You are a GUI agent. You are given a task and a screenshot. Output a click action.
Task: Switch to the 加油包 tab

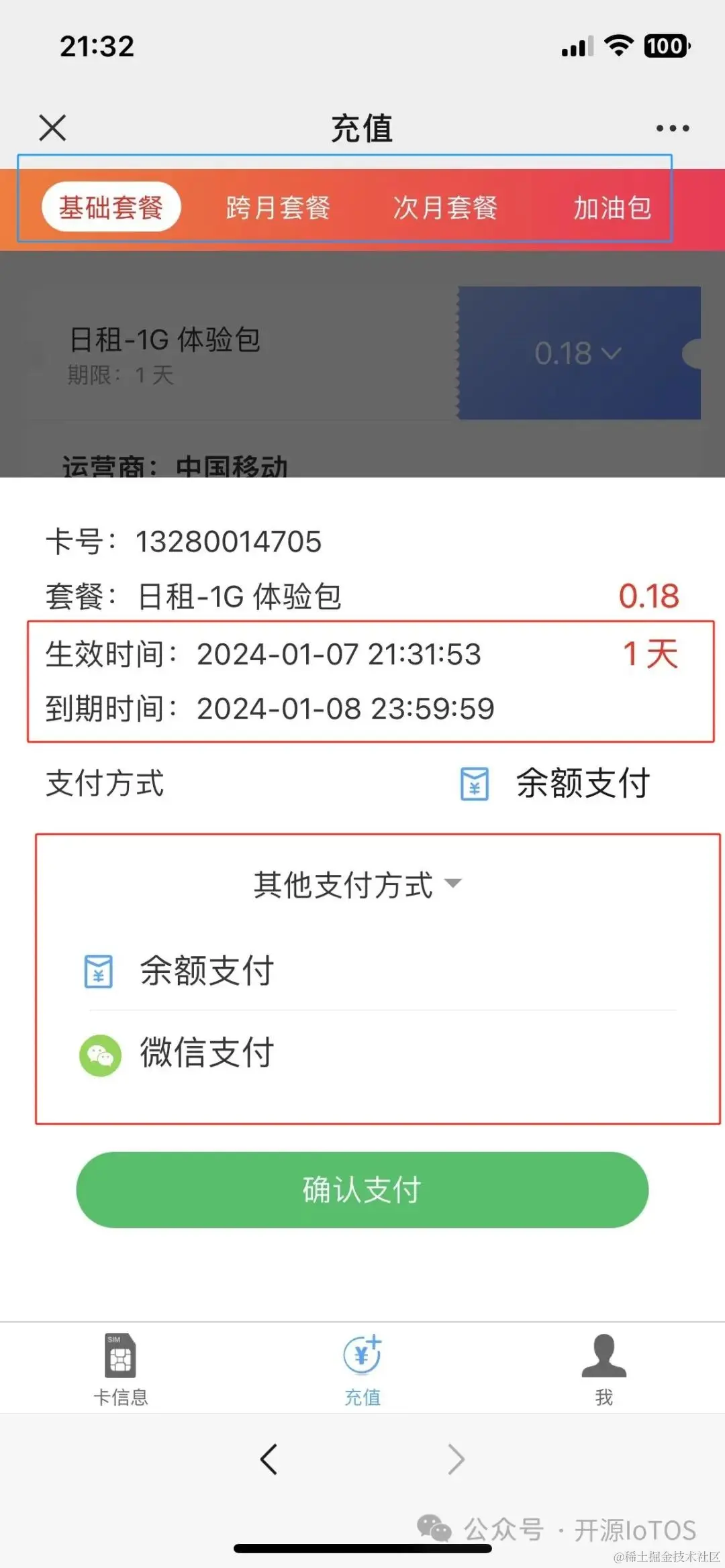point(612,209)
